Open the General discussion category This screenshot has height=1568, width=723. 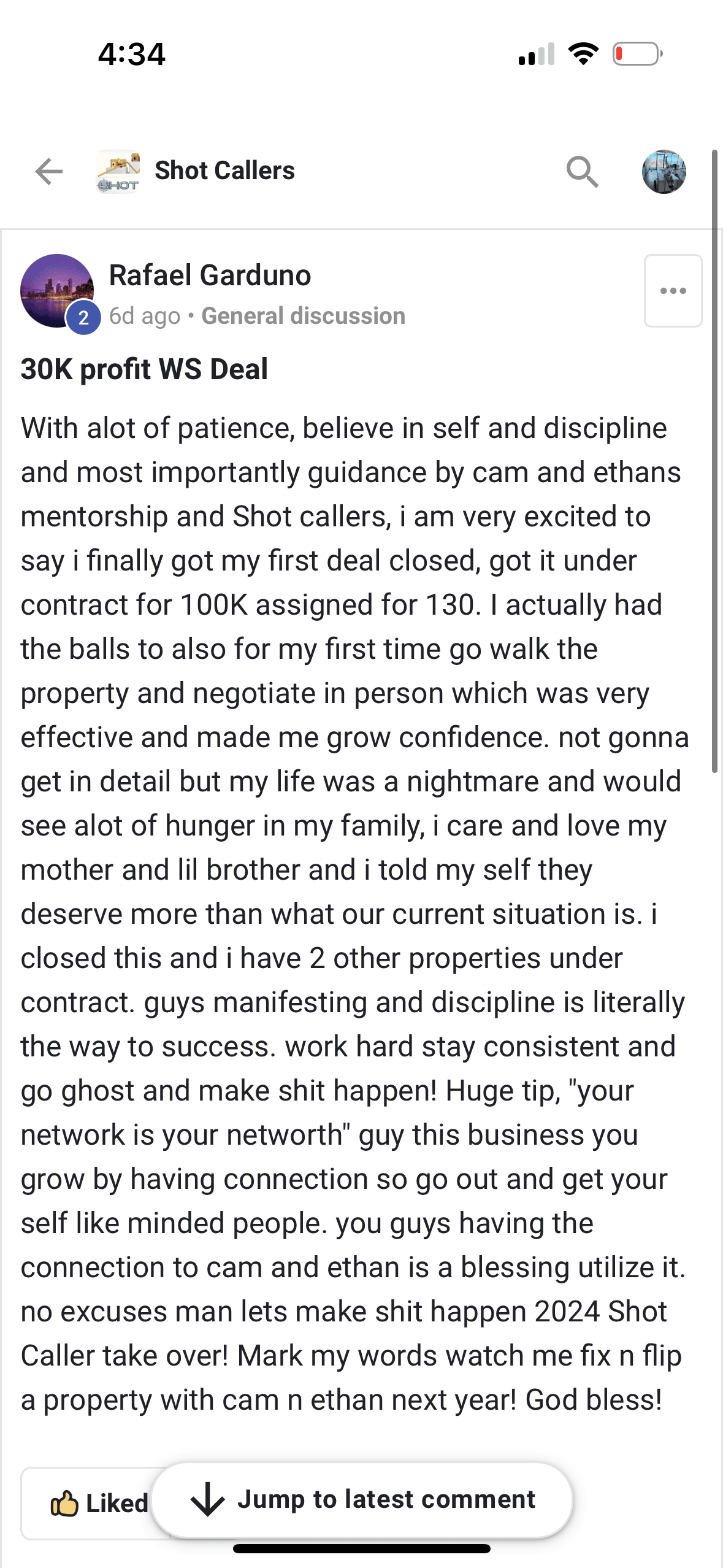click(x=303, y=316)
